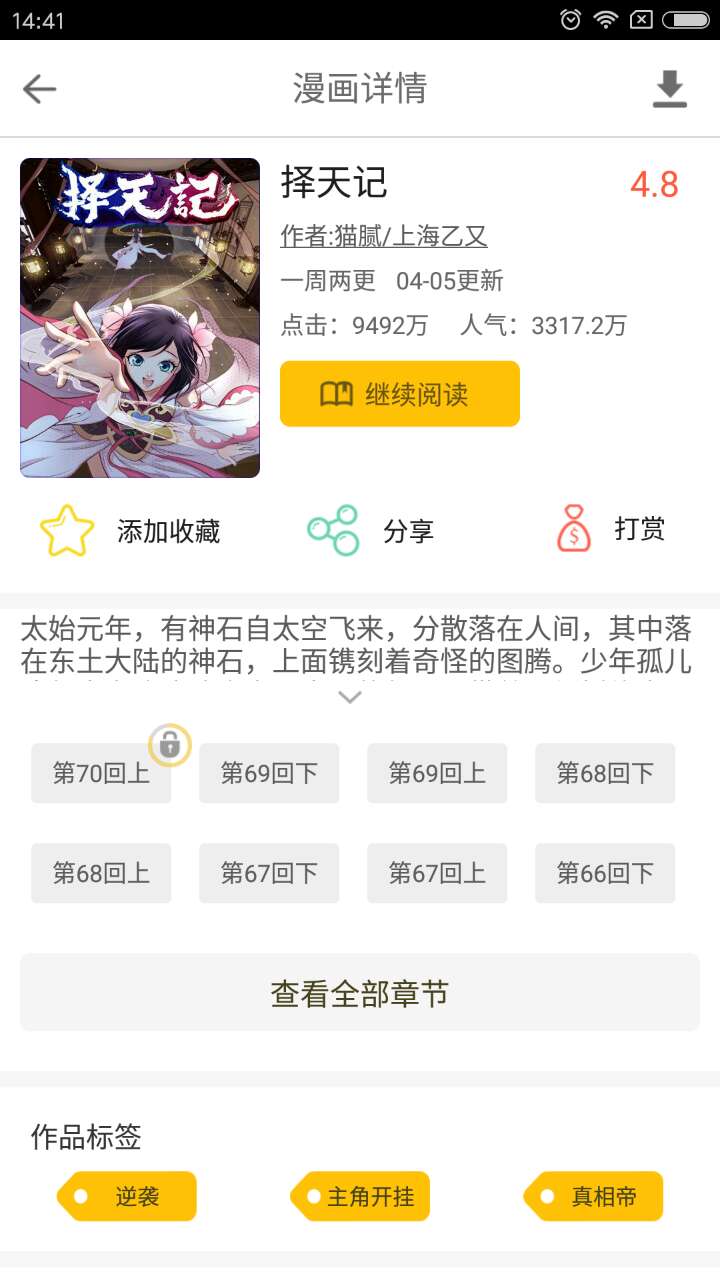Image resolution: width=720 pixels, height=1280 pixels.
Task: Open chapter 第66回下
Action: coord(605,873)
